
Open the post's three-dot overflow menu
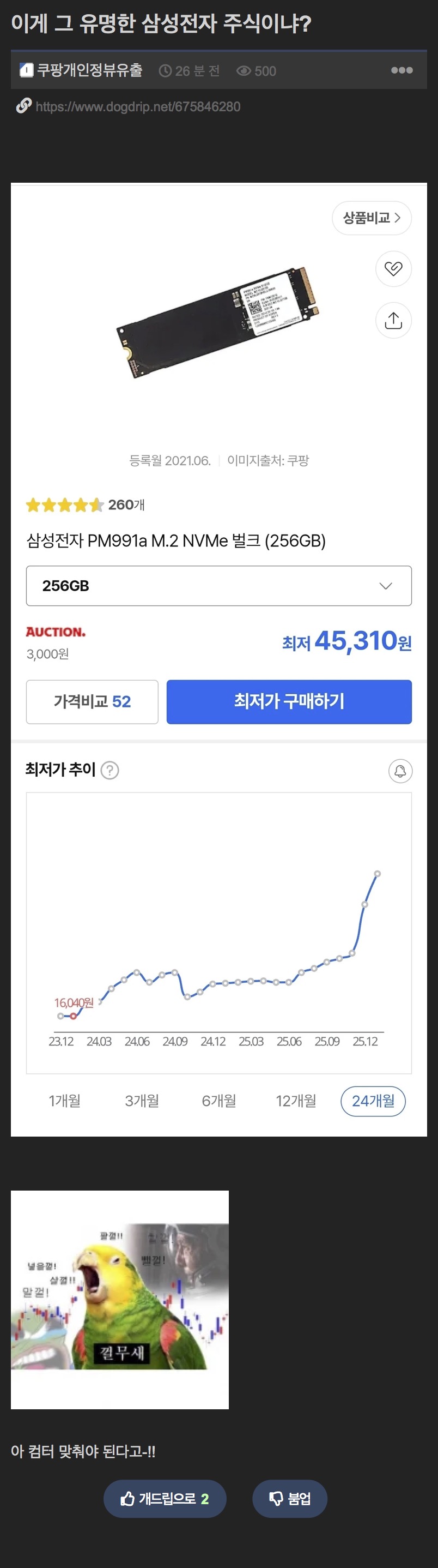pos(401,70)
